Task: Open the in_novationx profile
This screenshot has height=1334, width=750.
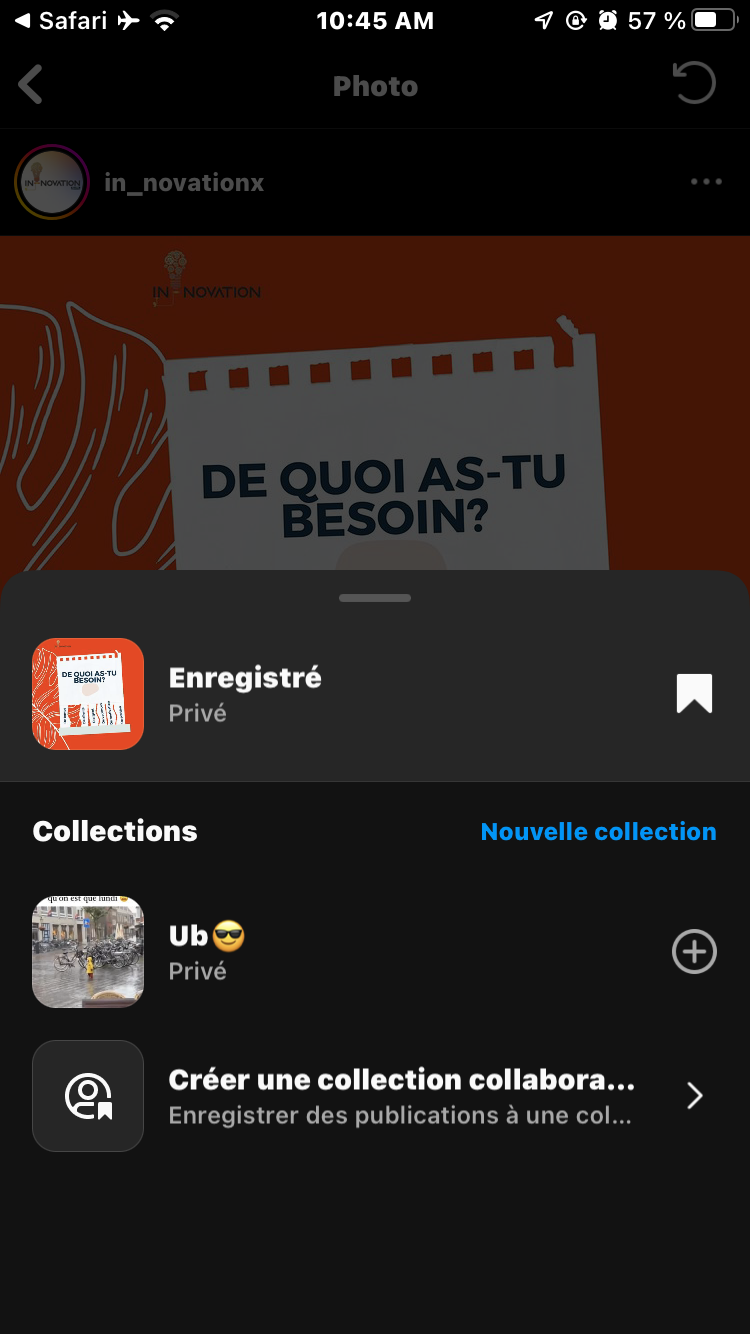Action: pyautogui.click(x=184, y=182)
